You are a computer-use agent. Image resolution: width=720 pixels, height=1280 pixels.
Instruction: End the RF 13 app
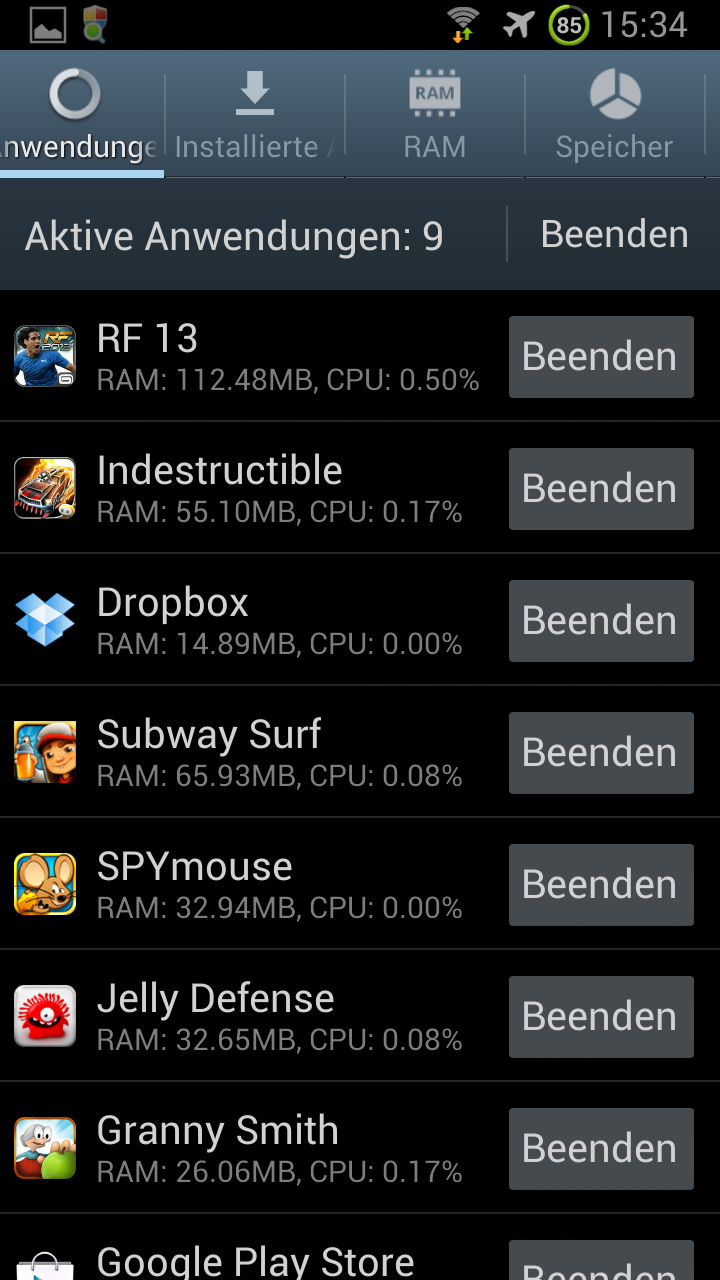[601, 357]
